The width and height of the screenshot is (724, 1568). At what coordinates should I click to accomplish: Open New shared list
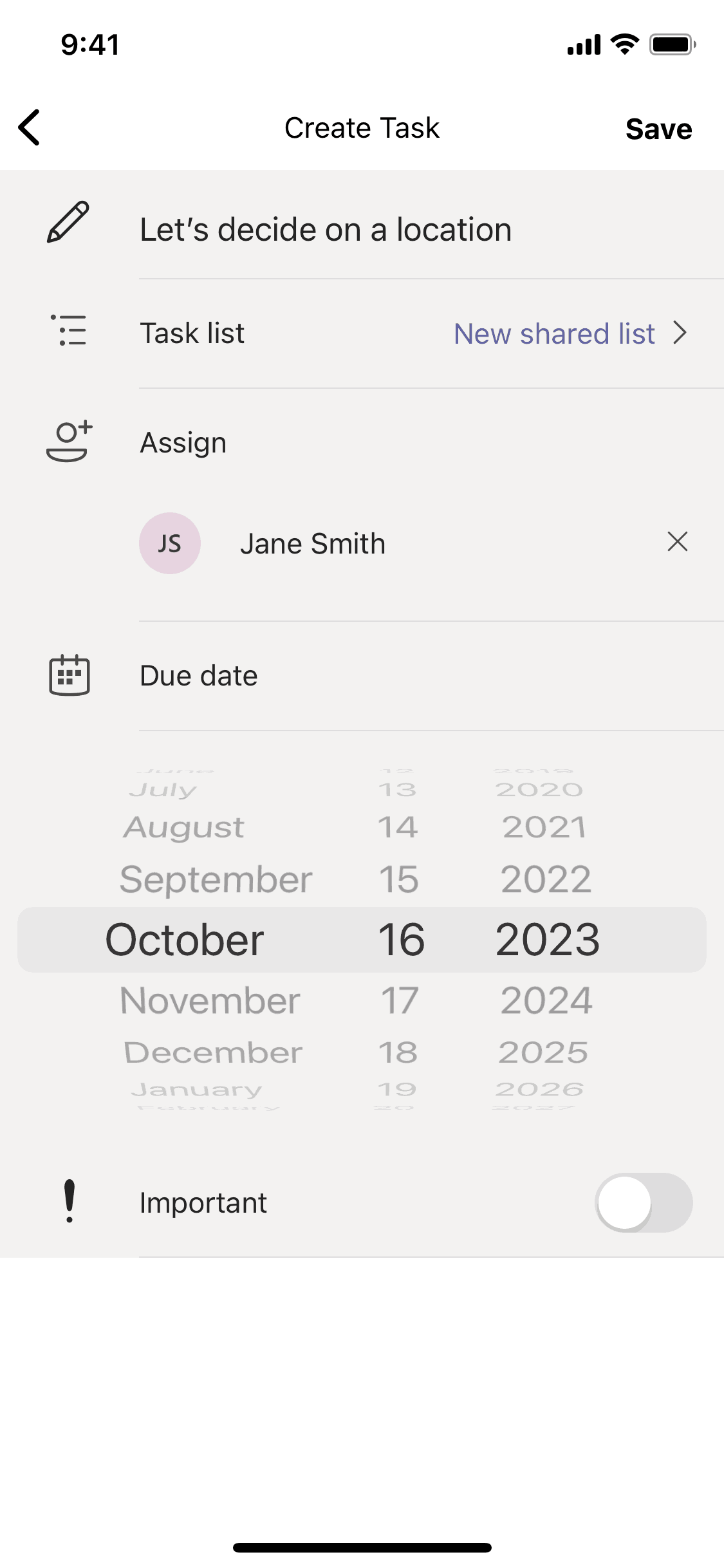pyautogui.click(x=553, y=333)
